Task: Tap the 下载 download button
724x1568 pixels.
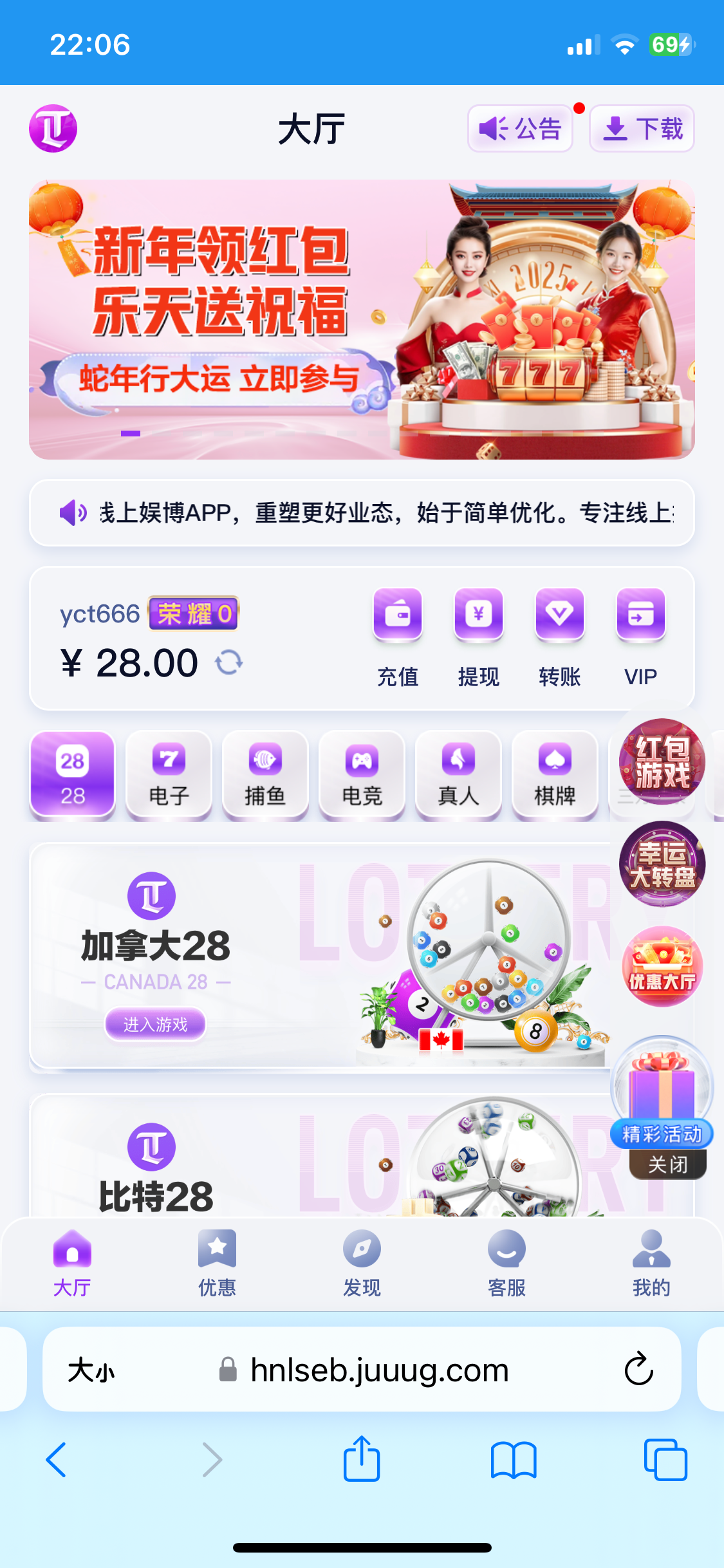Action: [x=642, y=129]
